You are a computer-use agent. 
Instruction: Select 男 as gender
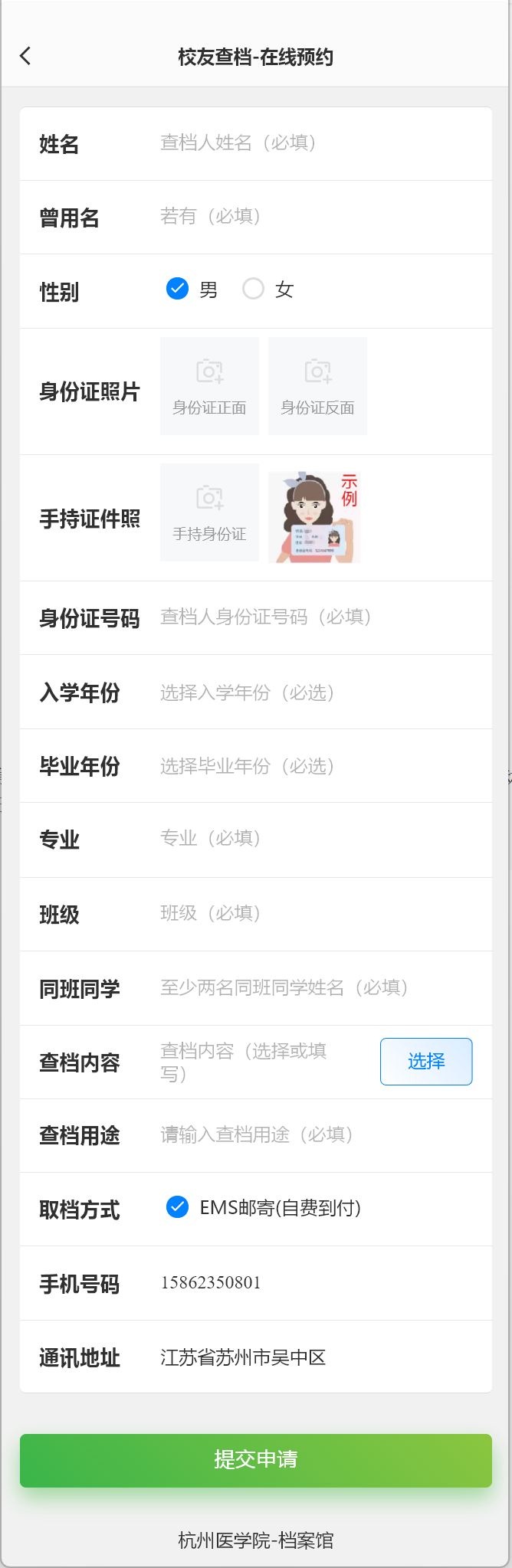tap(178, 289)
